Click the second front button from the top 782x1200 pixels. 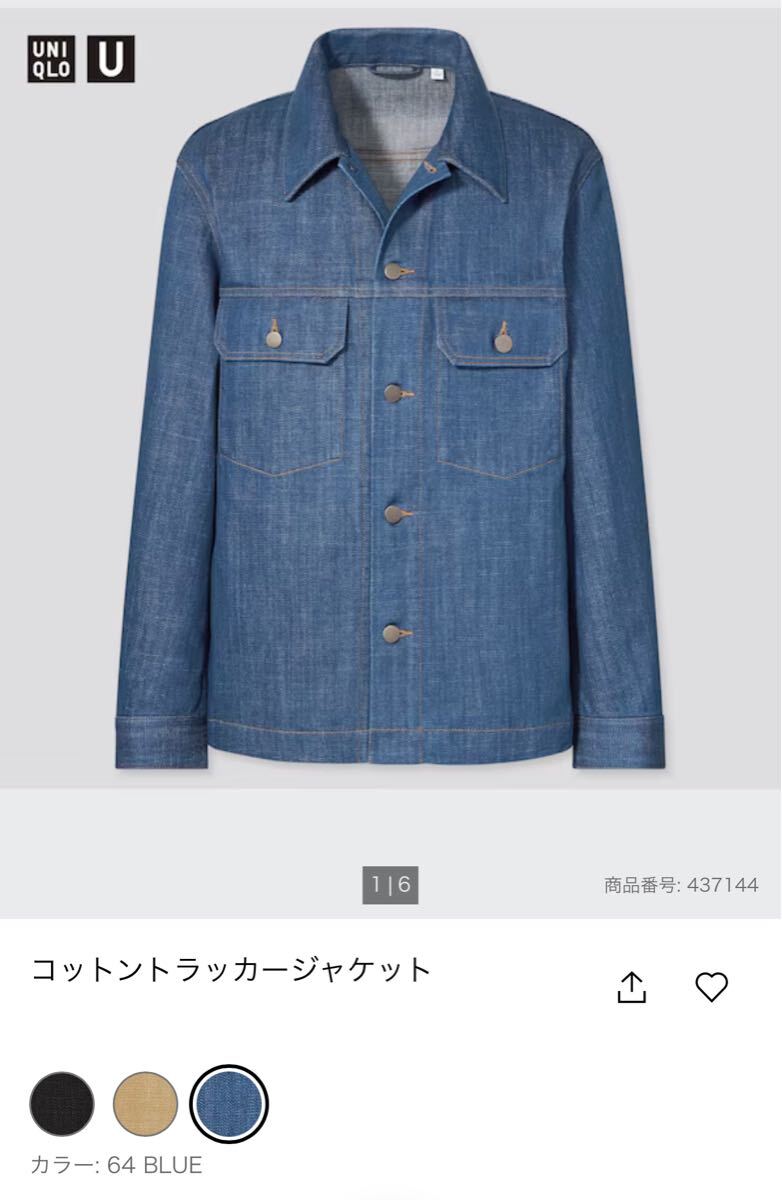pyautogui.click(x=391, y=392)
